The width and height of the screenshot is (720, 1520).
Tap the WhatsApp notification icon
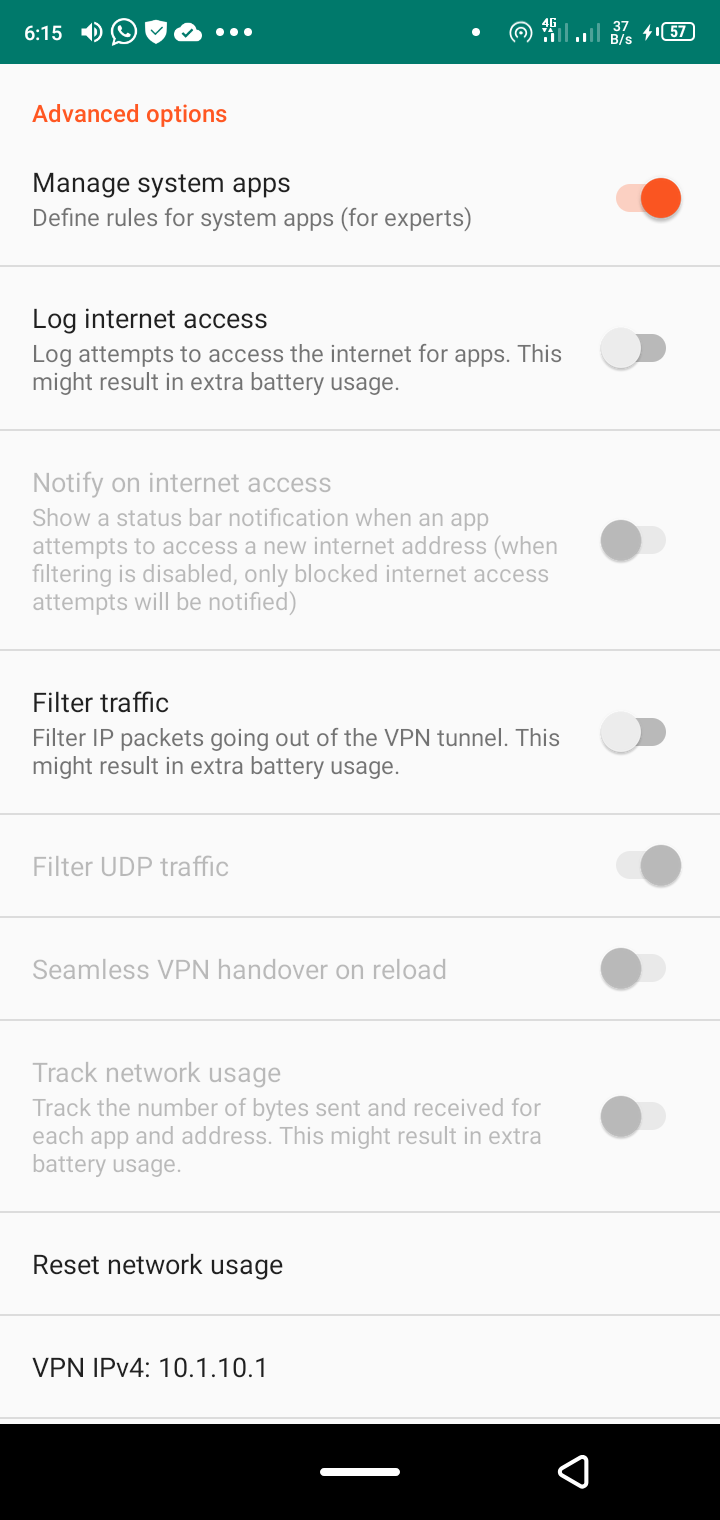[x=122, y=31]
